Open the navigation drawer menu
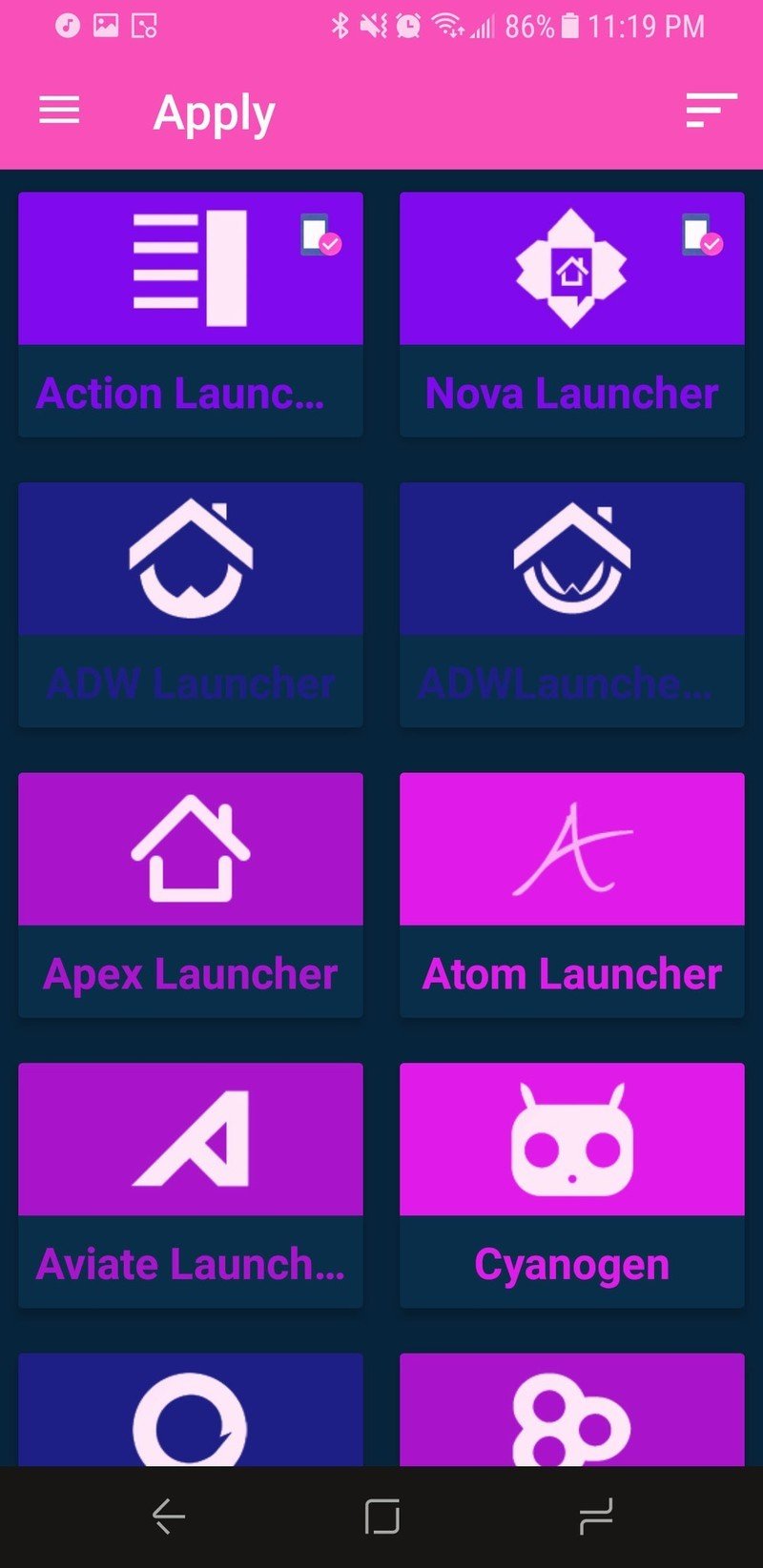Image resolution: width=763 pixels, height=1568 pixels. pos(59,112)
